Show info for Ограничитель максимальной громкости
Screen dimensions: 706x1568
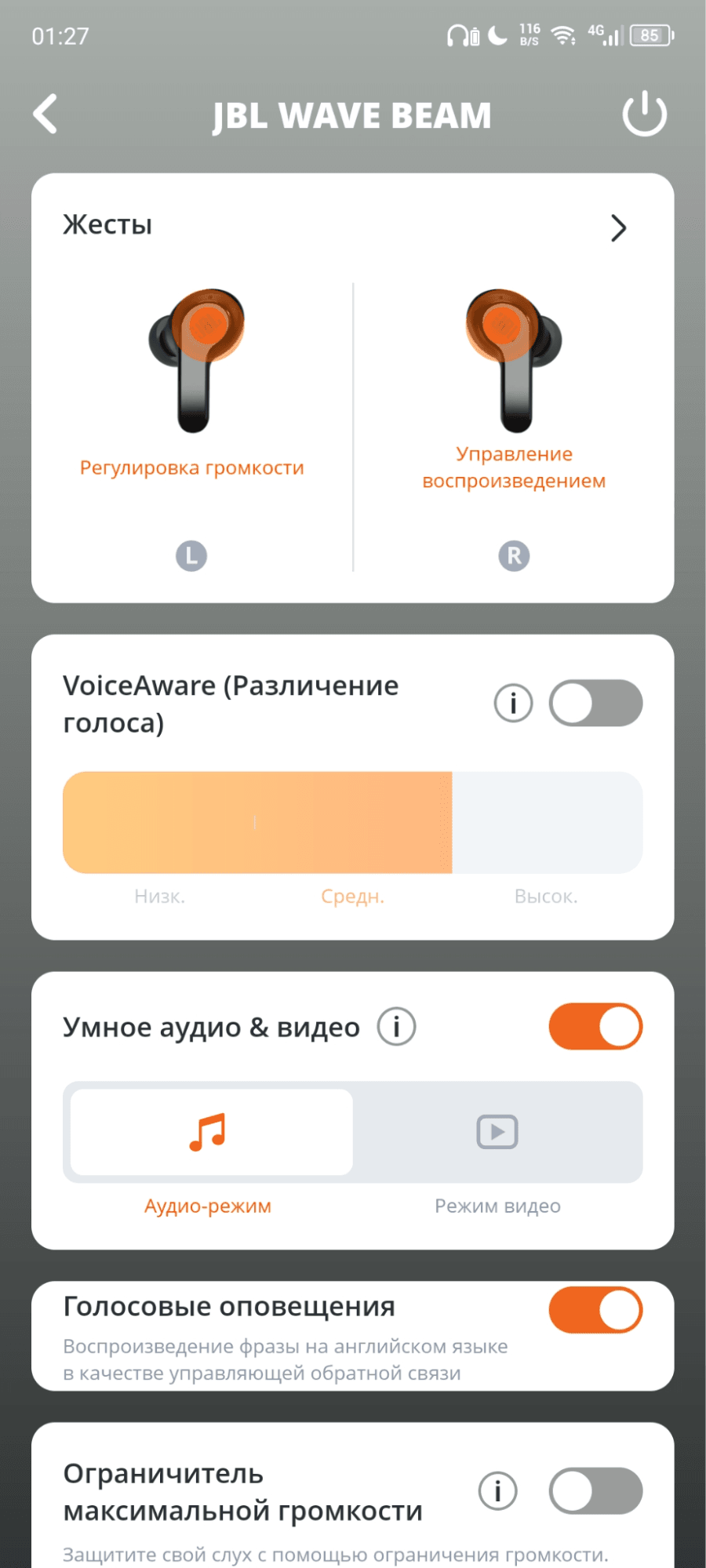pos(497,1490)
